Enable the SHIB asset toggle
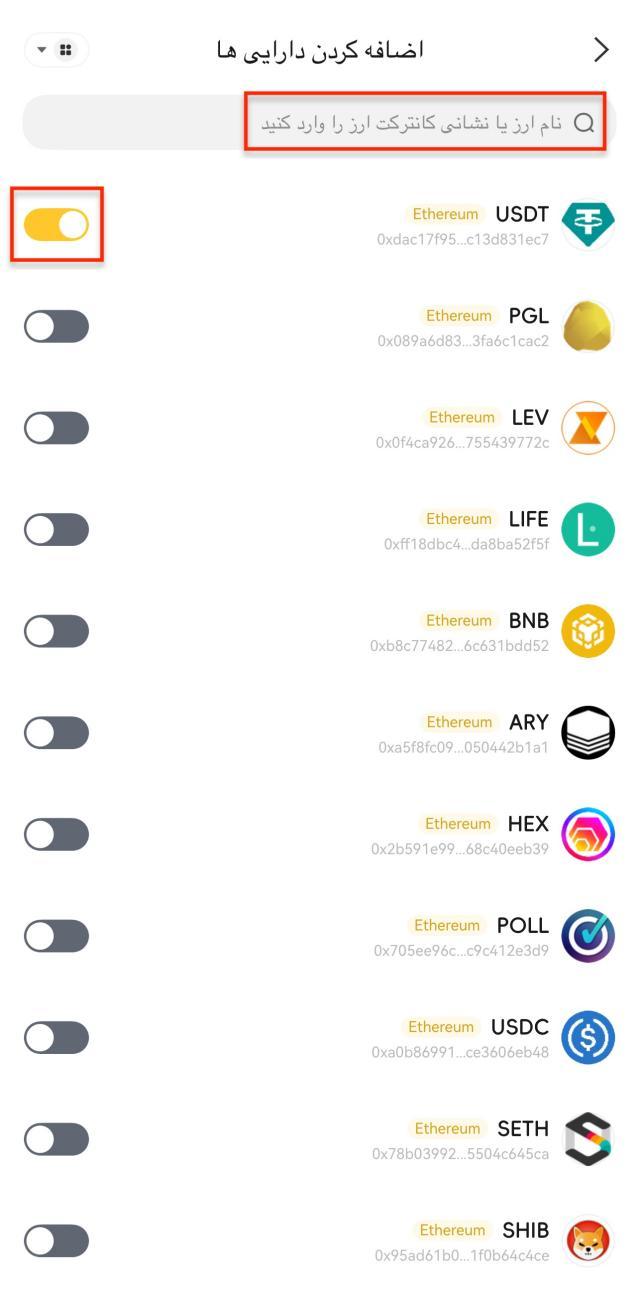Image resolution: width=639 pixels, height=1306 pixels. [x=56, y=1241]
